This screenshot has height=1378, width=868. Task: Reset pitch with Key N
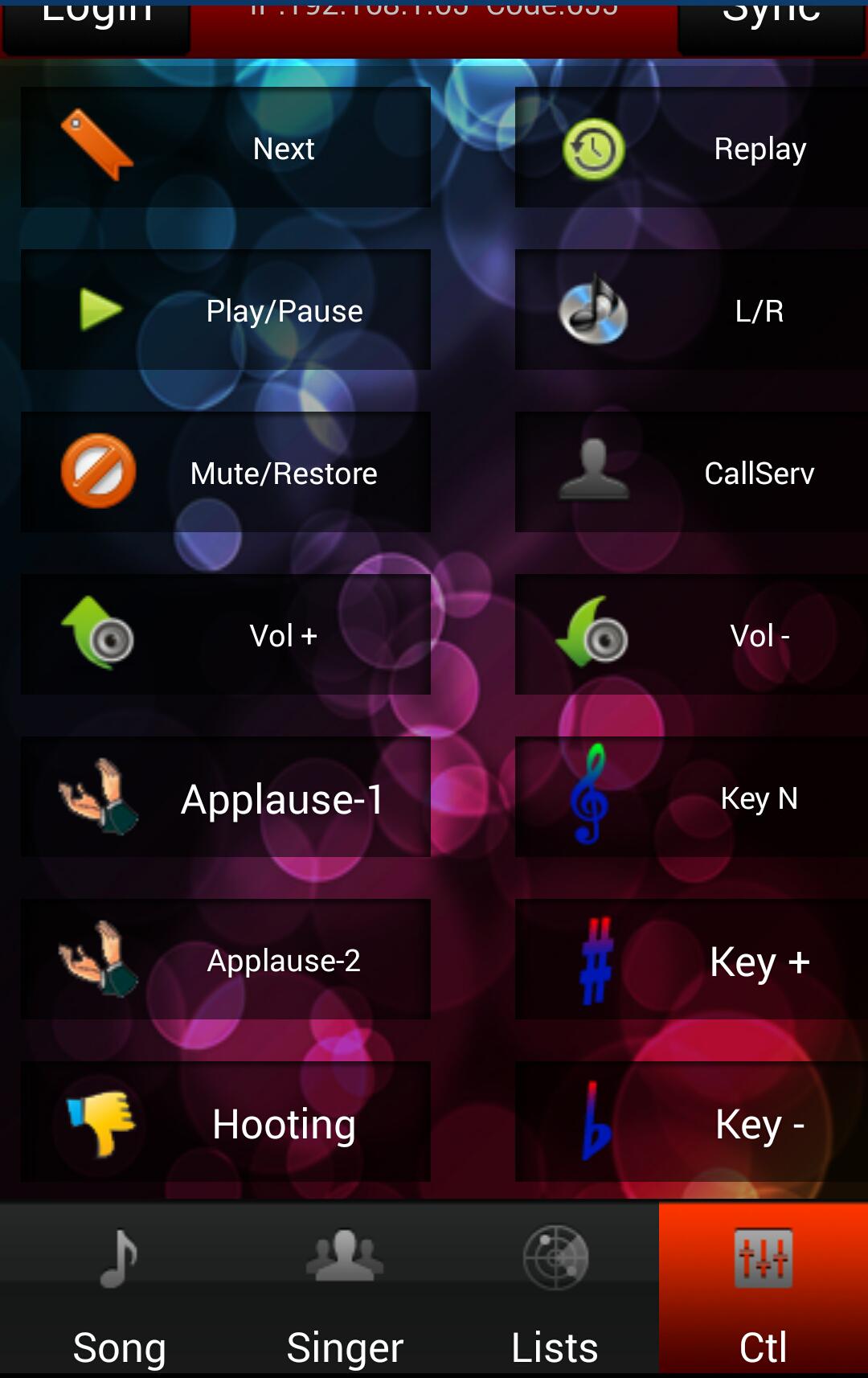(x=691, y=798)
